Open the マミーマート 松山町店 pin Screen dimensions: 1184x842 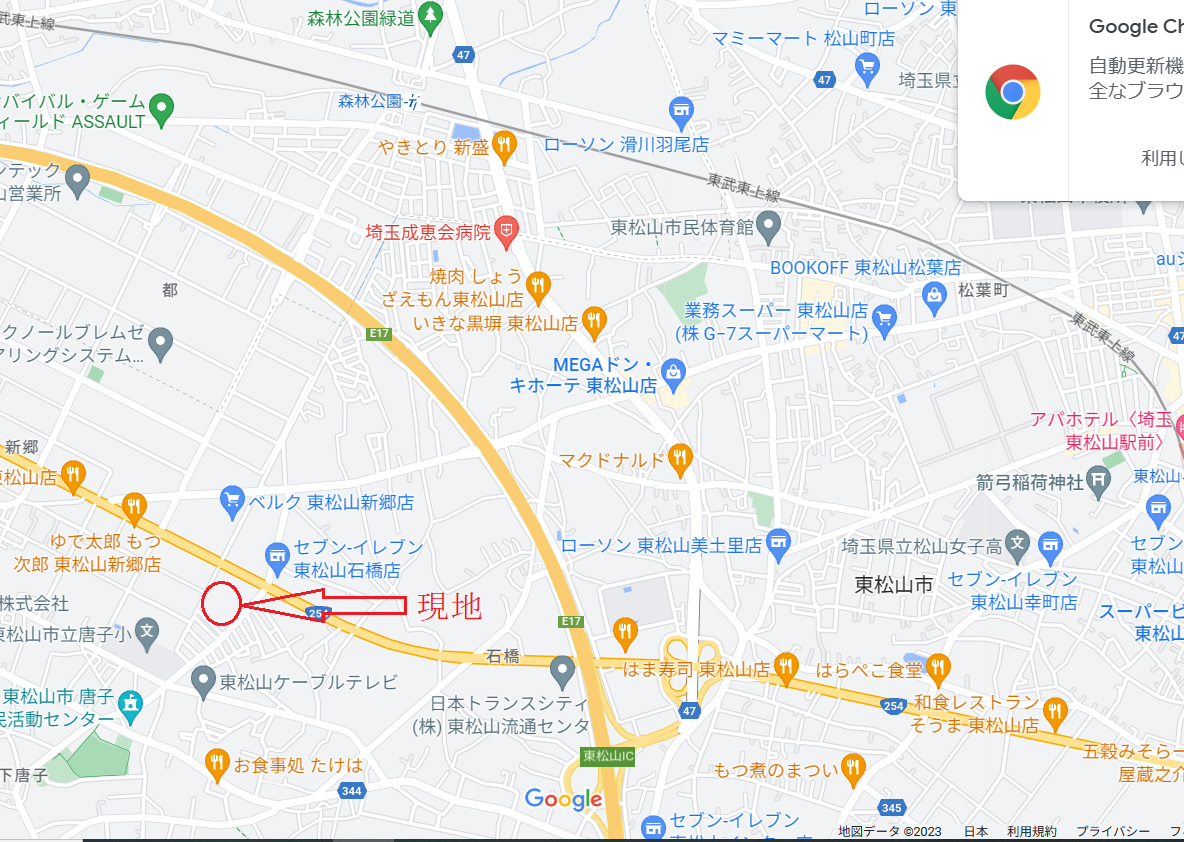867,67
